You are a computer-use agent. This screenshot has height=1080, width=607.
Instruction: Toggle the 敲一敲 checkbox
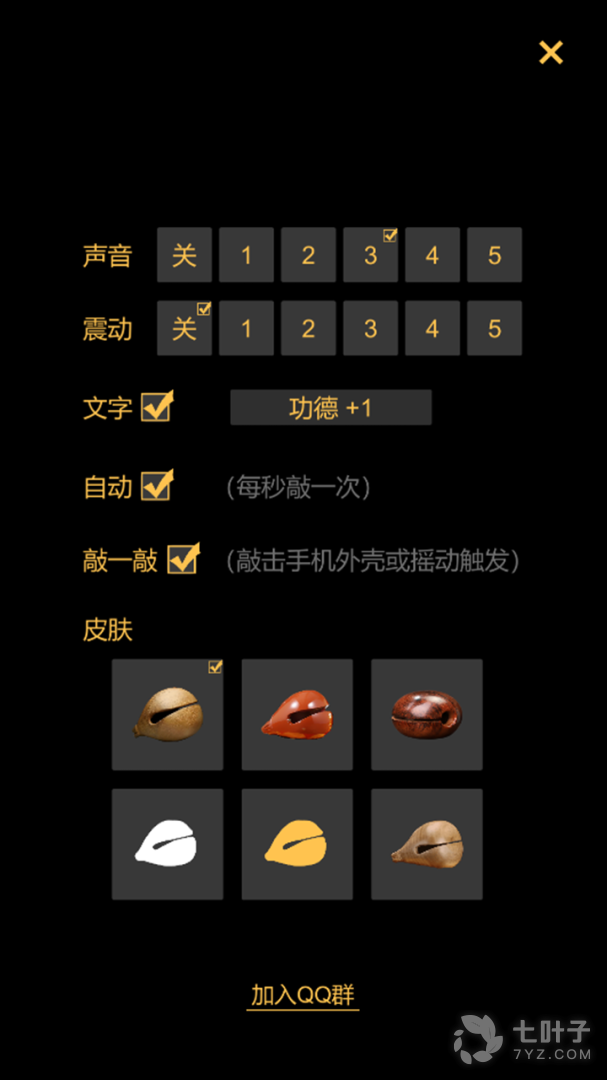point(183,560)
